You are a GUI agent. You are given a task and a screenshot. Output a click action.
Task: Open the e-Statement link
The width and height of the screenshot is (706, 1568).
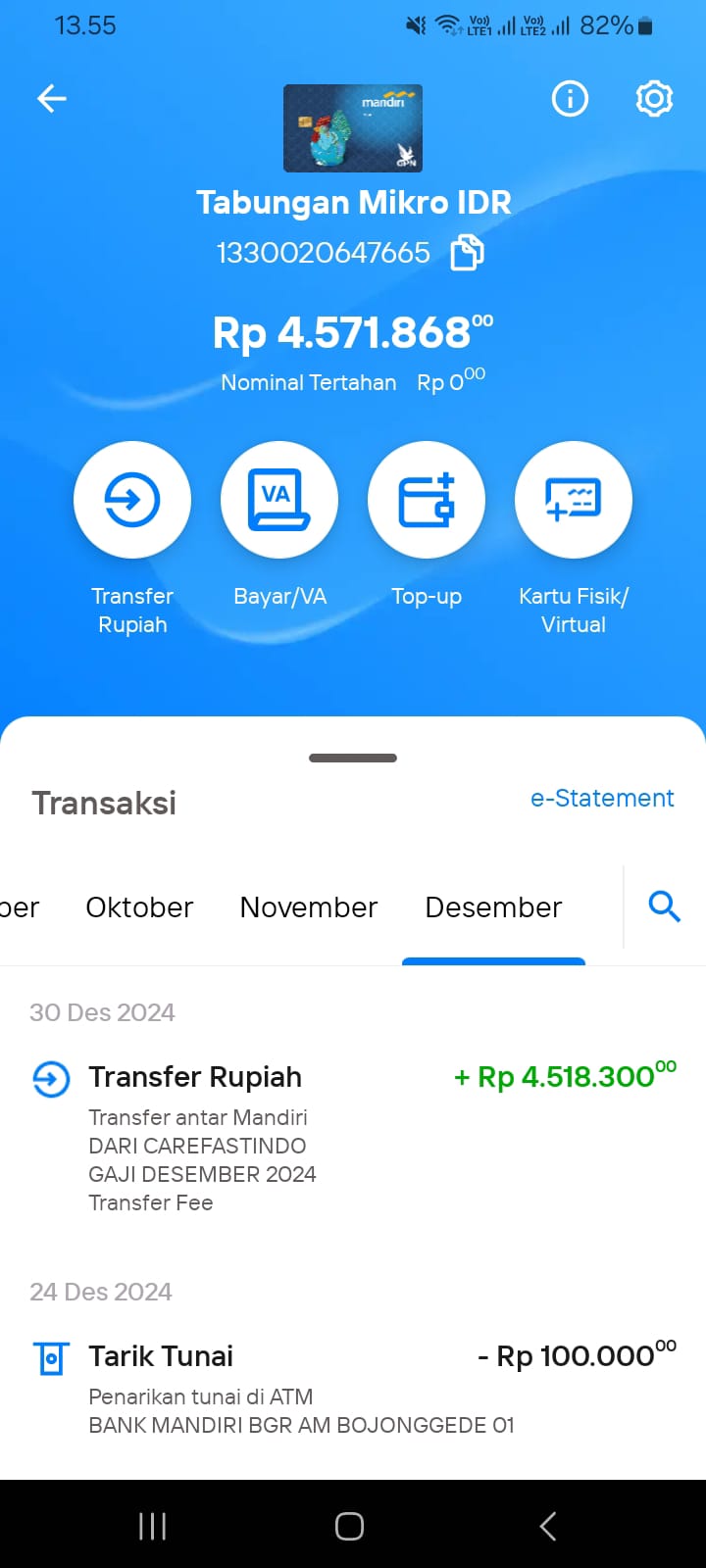click(x=602, y=798)
